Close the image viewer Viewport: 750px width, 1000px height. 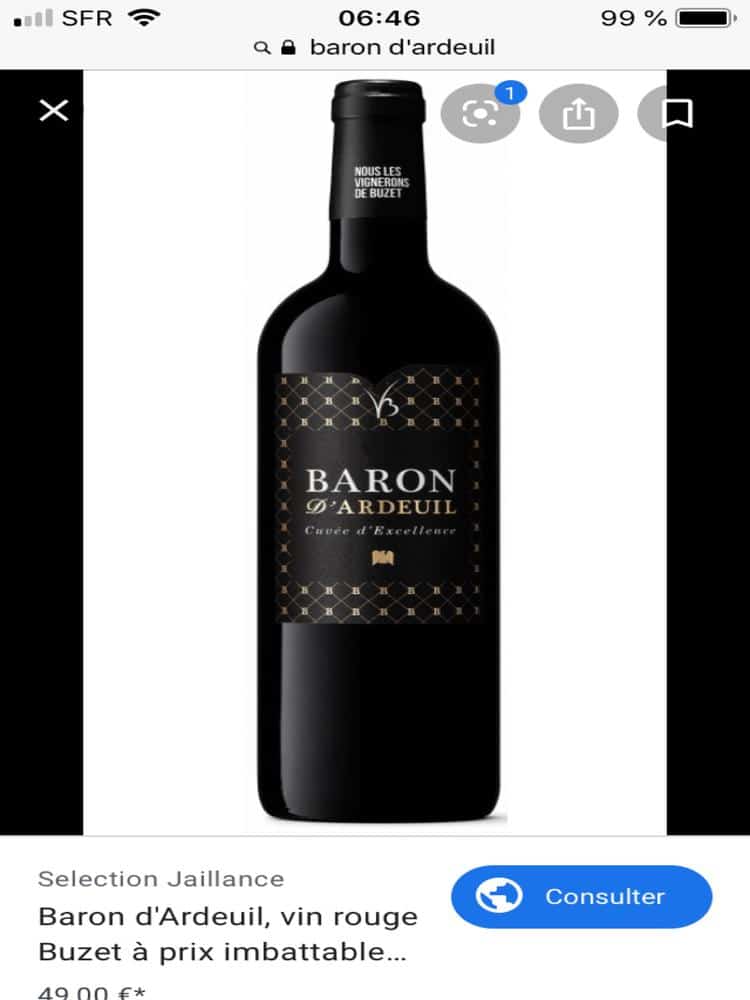tap(53, 110)
